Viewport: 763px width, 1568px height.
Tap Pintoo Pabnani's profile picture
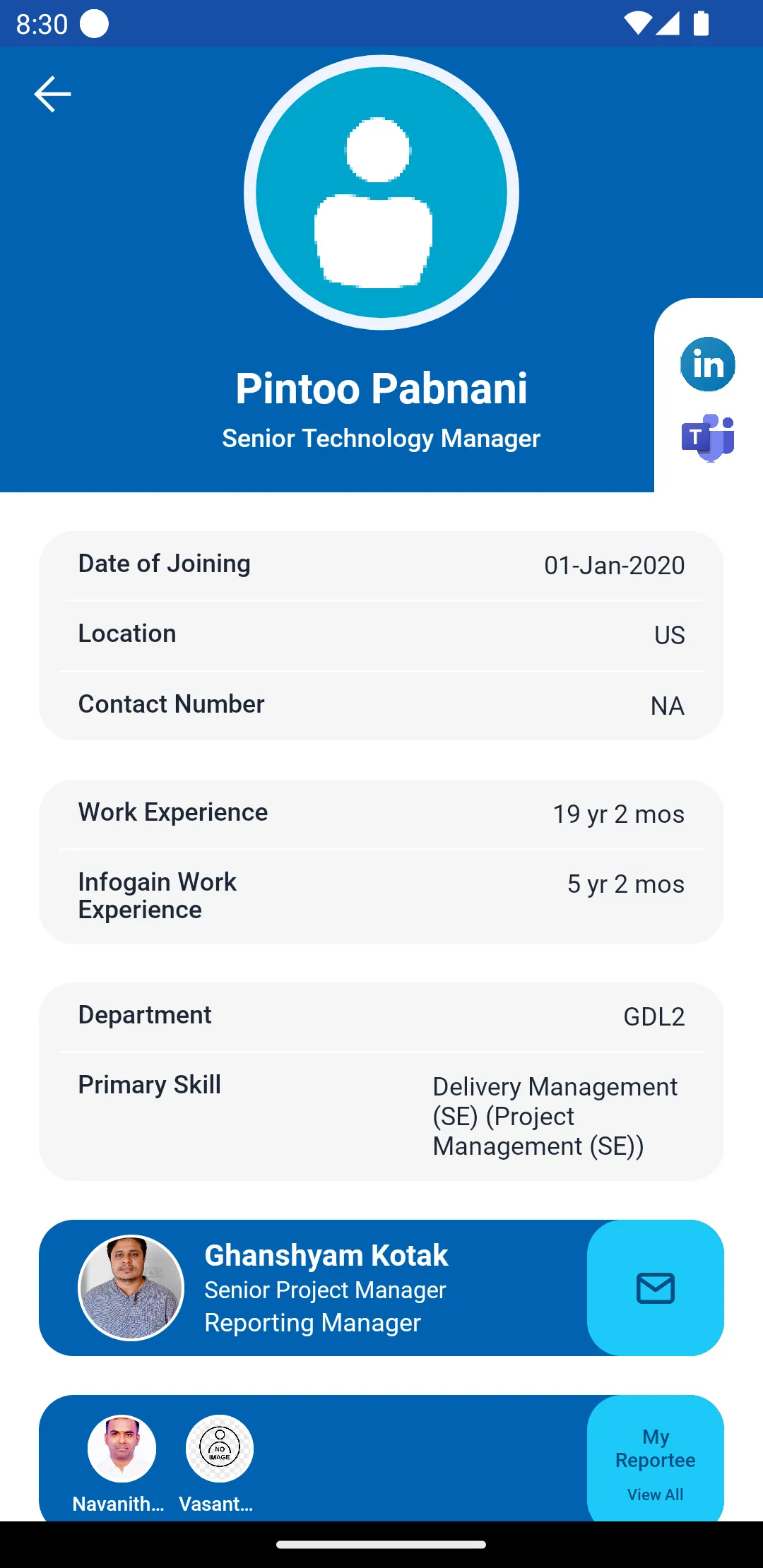point(381,193)
